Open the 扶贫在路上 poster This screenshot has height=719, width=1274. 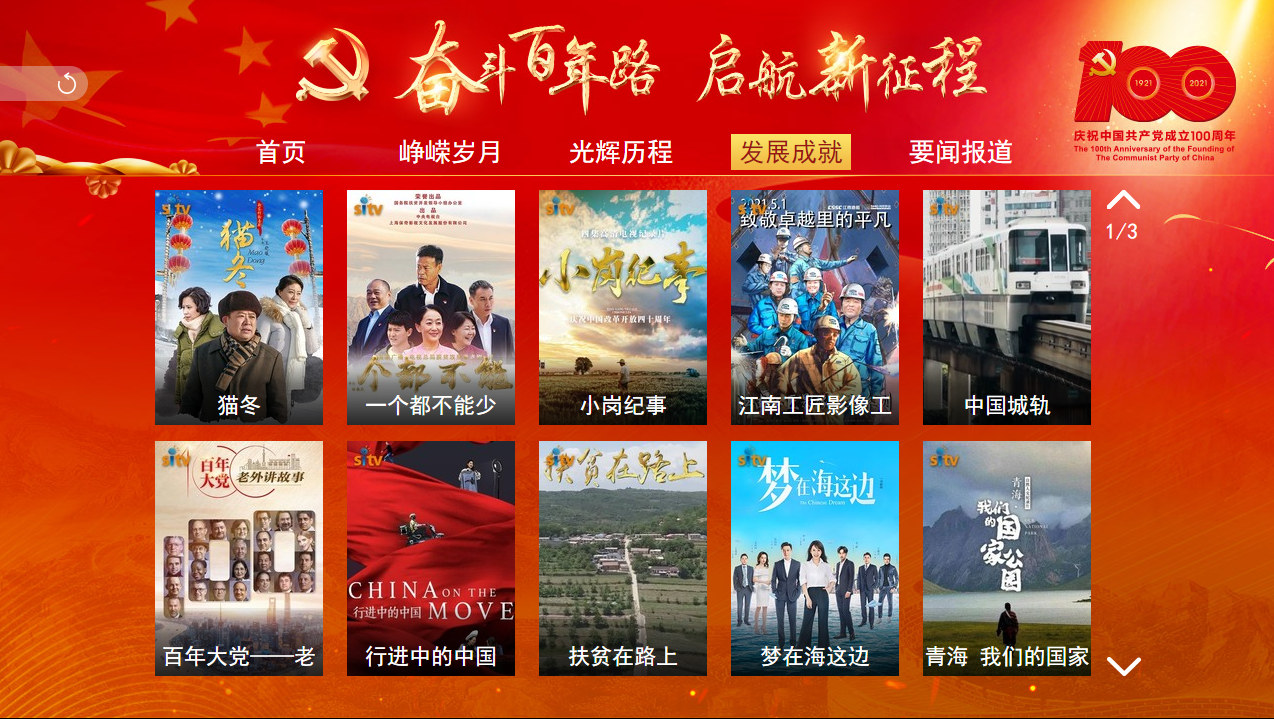[x=623, y=558]
